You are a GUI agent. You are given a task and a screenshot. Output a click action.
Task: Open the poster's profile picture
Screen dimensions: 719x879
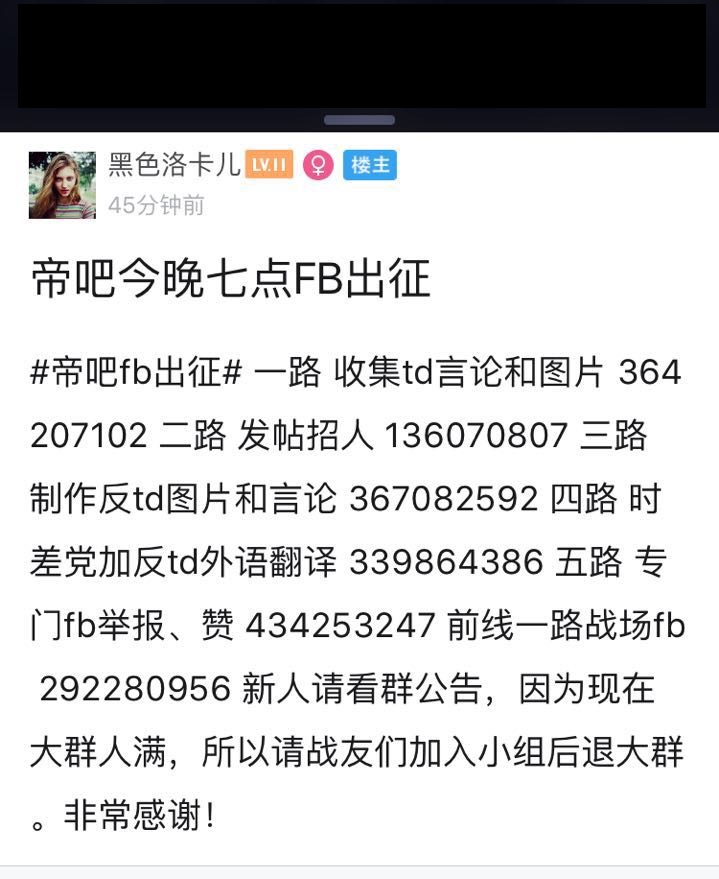click(x=62, y=185)
